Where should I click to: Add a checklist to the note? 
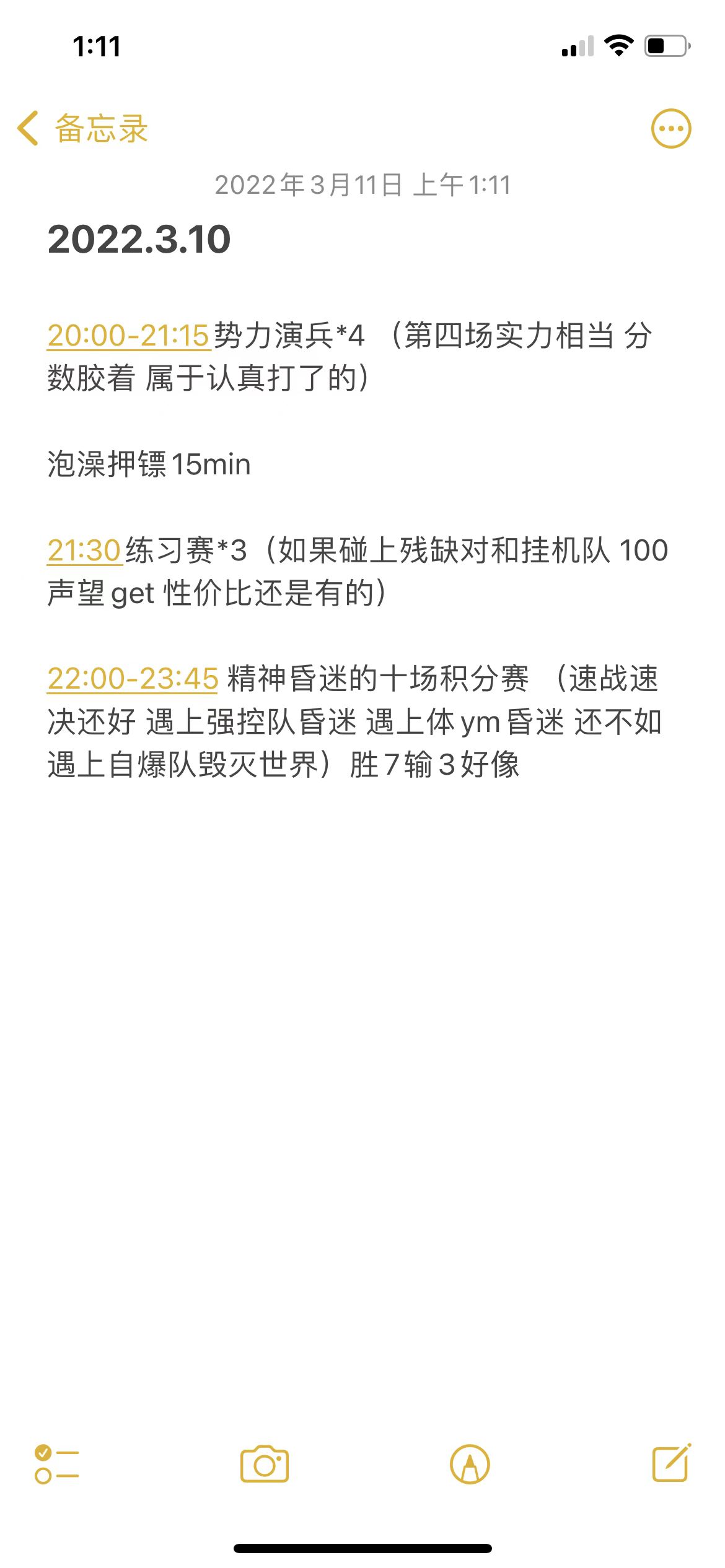coord(57,1464)
